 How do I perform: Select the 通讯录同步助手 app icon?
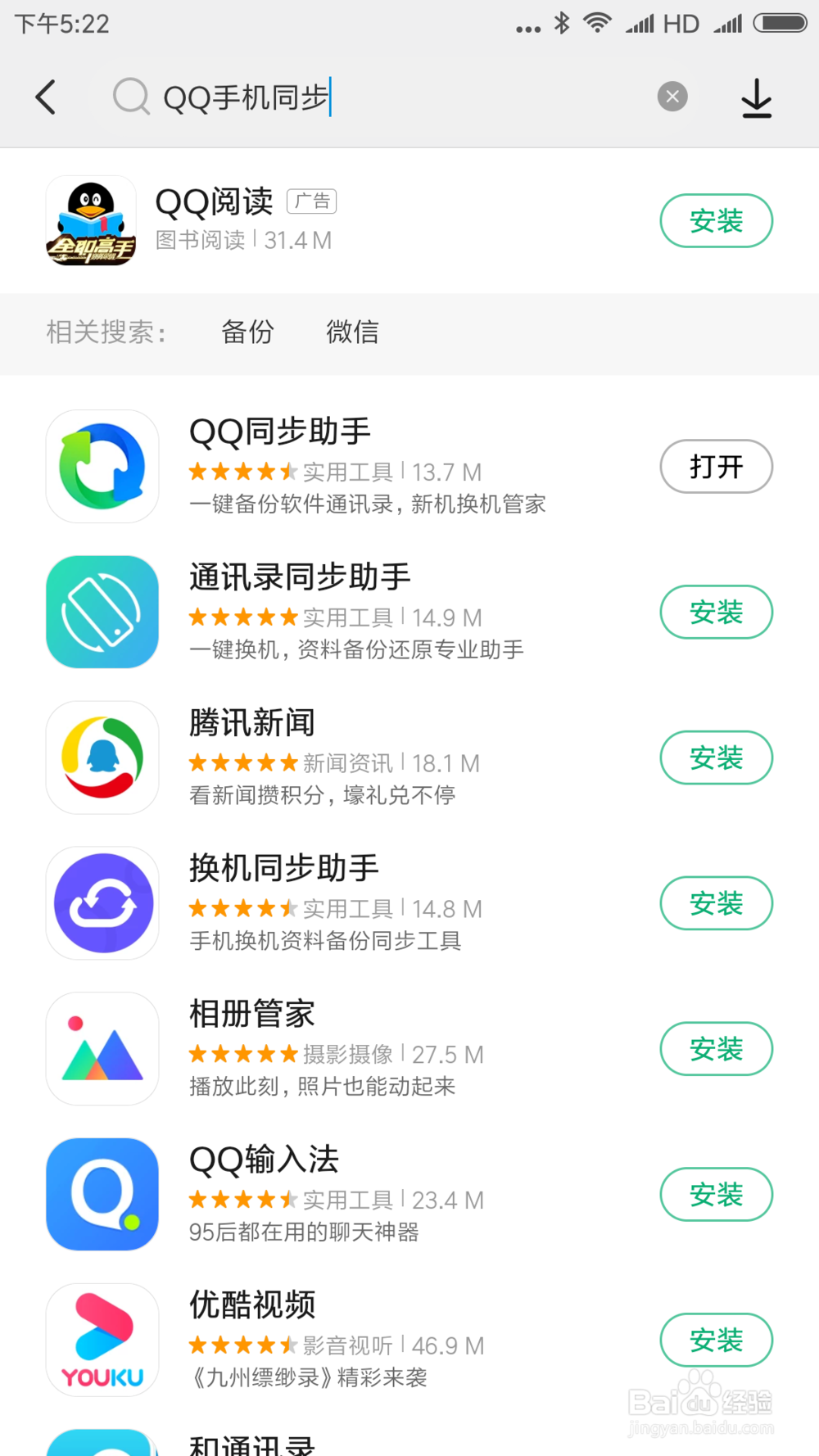[102, 612]
